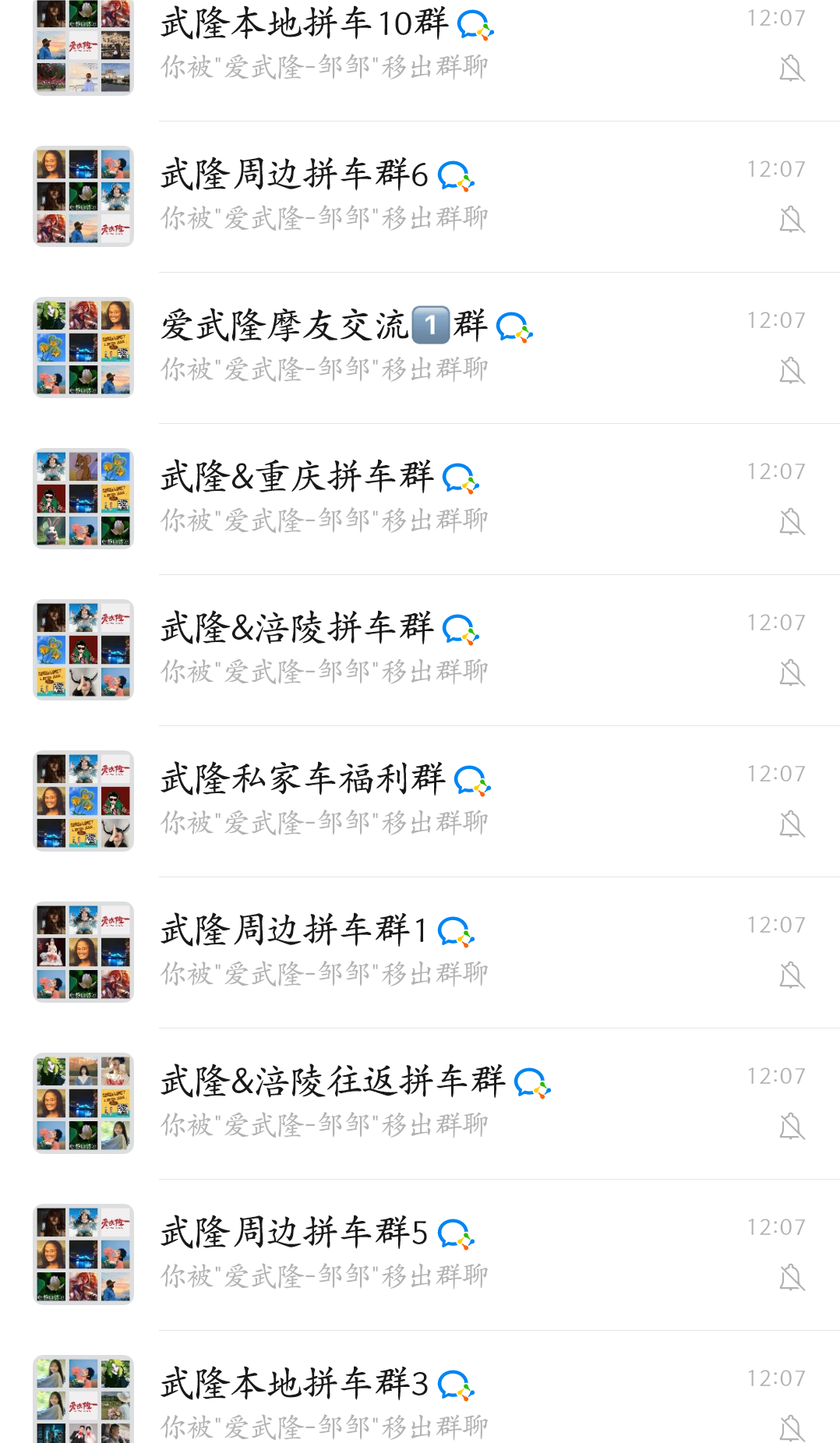Open the 武隆&涪陵往返拼车群 conversation
This screenshot has width=840, height=1443.
(x=421, y=1103)
